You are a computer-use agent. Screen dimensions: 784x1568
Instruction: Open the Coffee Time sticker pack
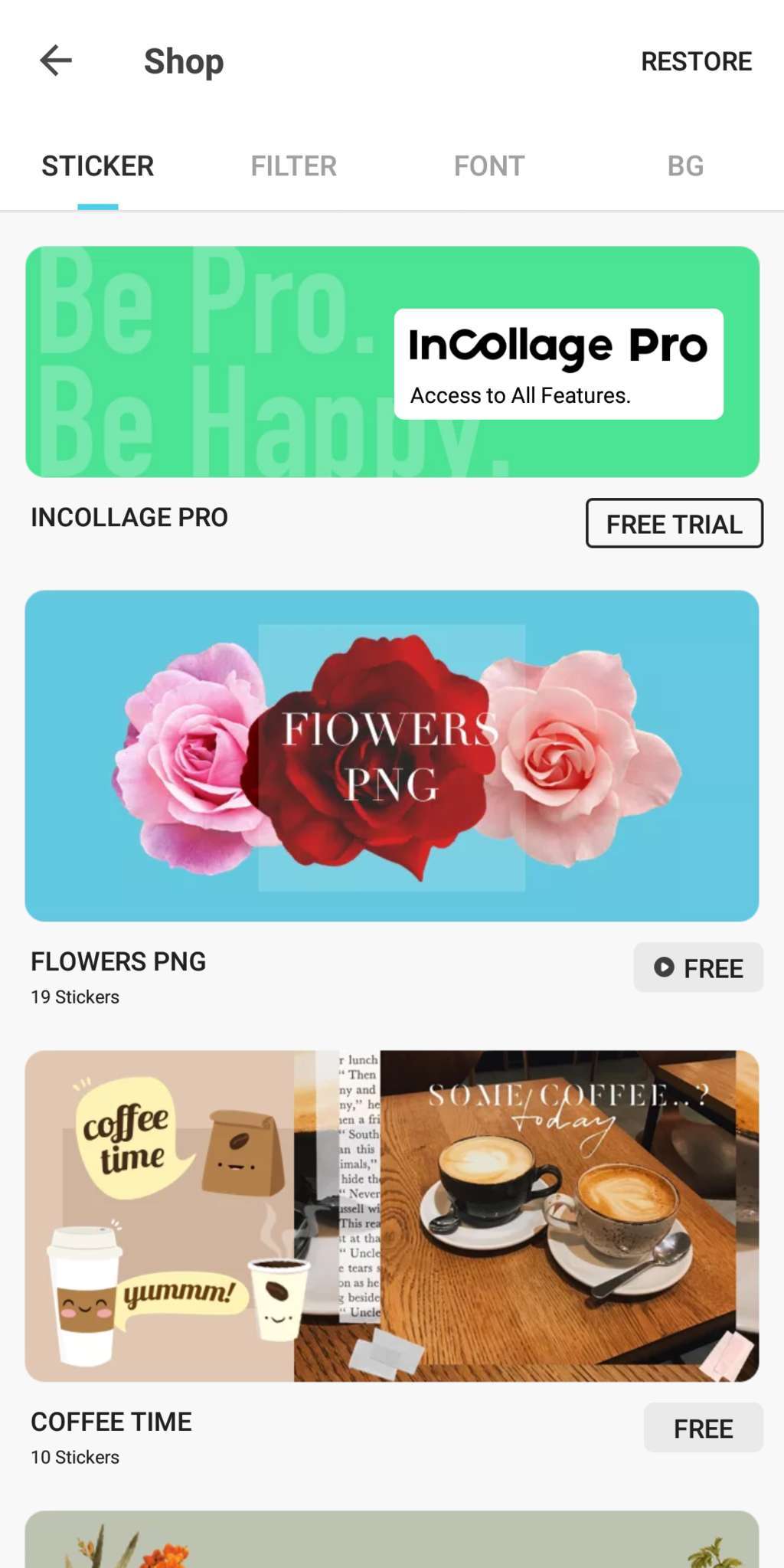392,1216
